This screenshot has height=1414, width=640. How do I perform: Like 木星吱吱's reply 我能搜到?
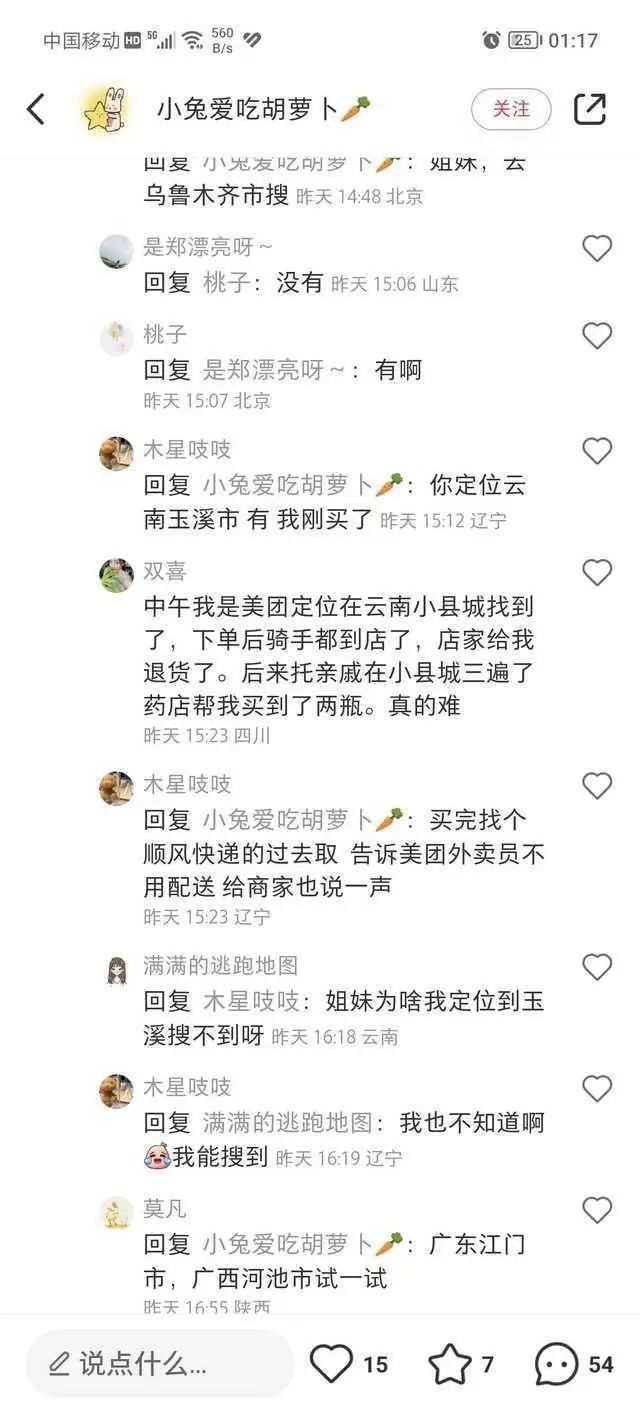click(597, 1088)
